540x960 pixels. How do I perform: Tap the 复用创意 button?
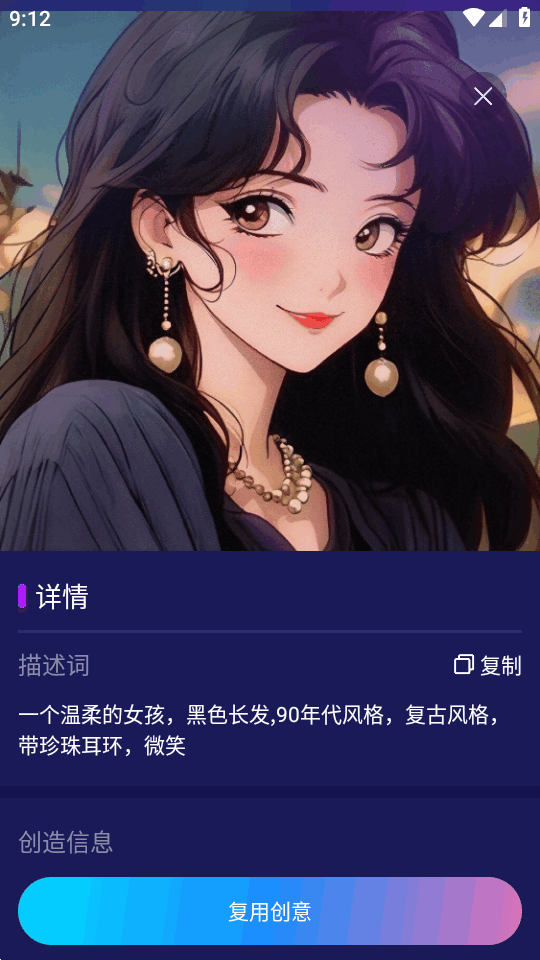click(270, 911)
